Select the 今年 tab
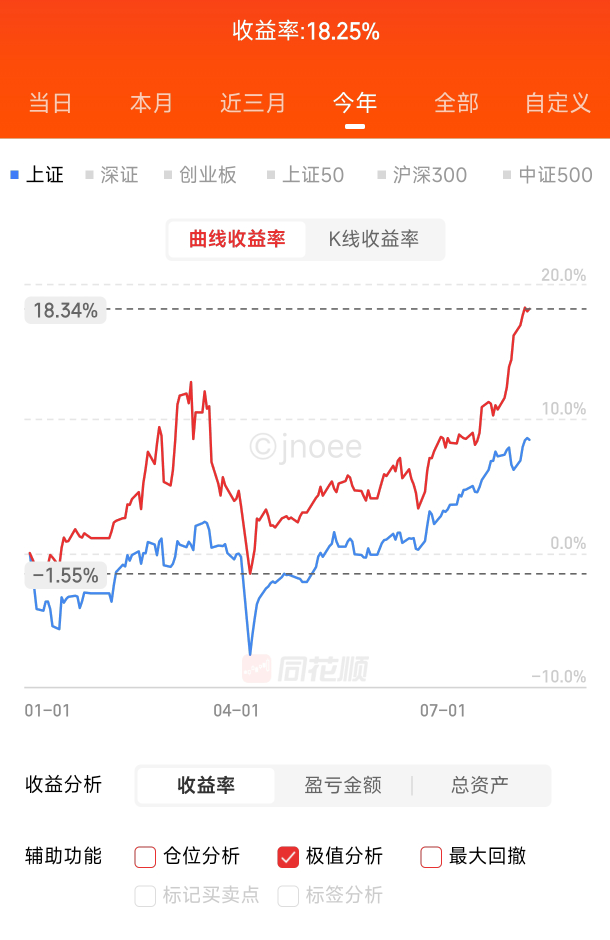Image resolution: width=610 pixels, height=940 pixels. tap(355, 103)
